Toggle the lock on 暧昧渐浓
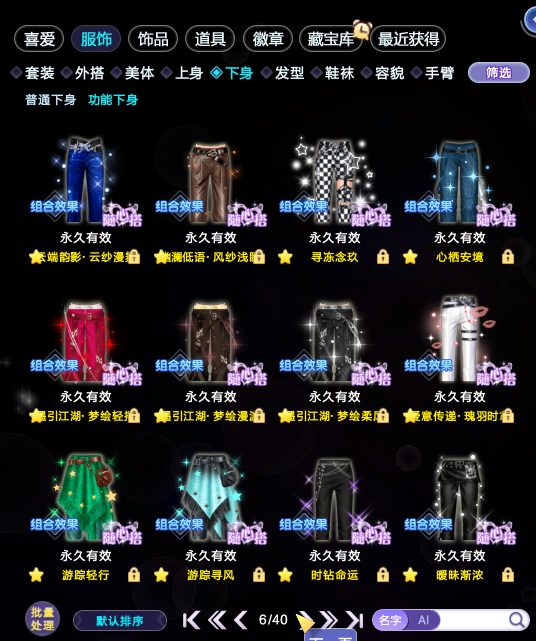536x641 pixels. tap(508, 575)
